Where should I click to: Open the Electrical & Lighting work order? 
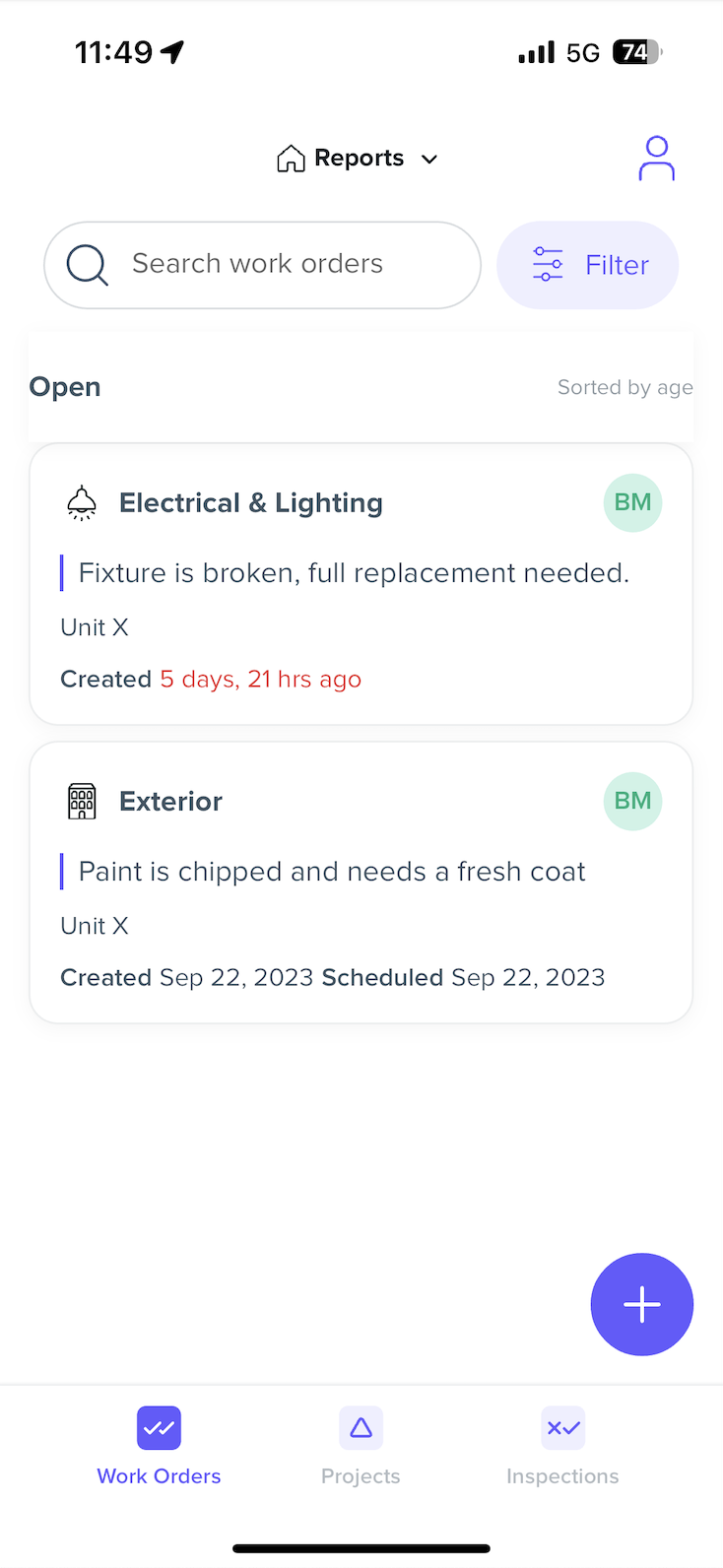[361, 584]
